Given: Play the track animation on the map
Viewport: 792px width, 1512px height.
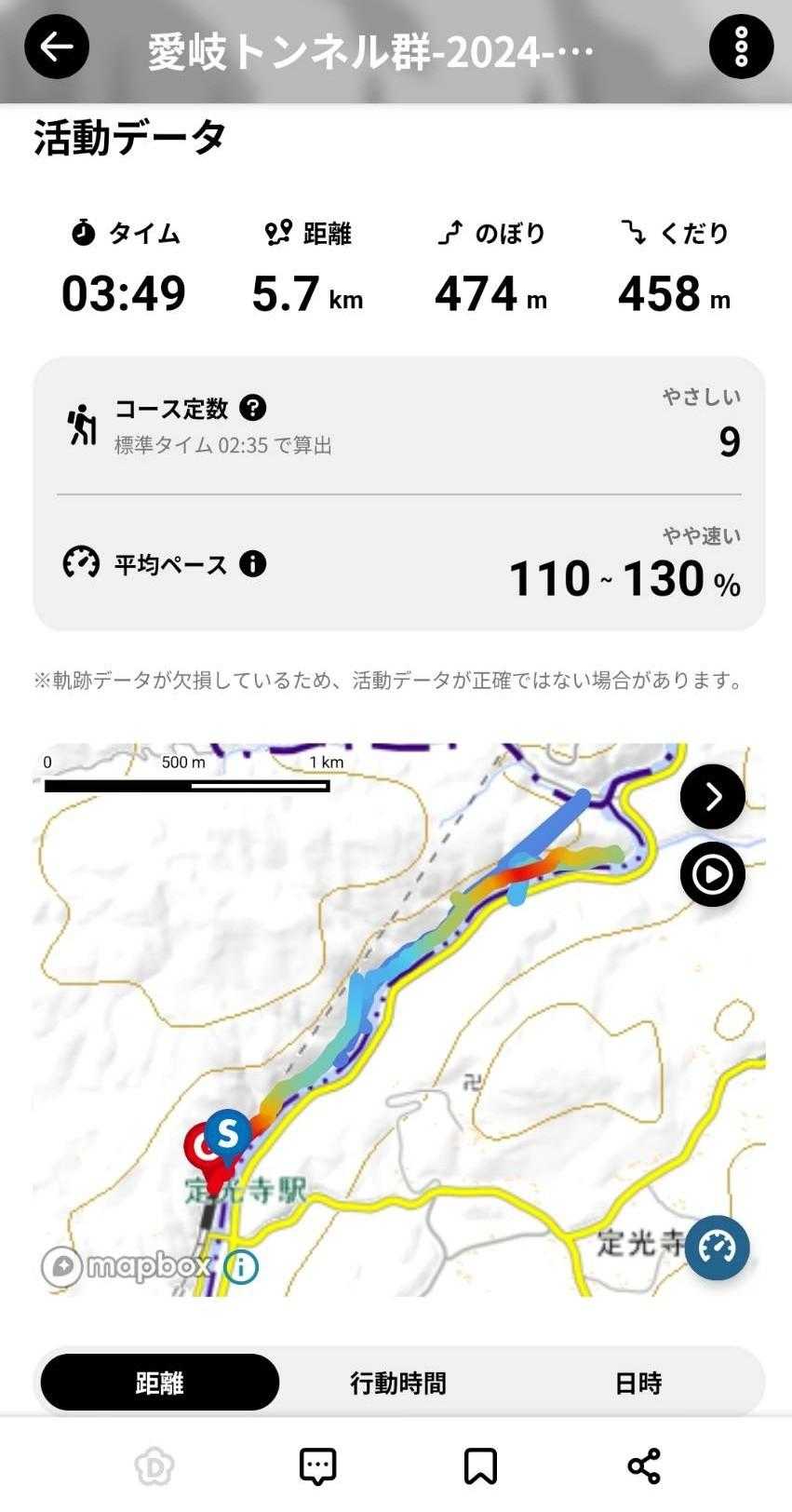Looking at the screenshot, I should click(713, 874).
